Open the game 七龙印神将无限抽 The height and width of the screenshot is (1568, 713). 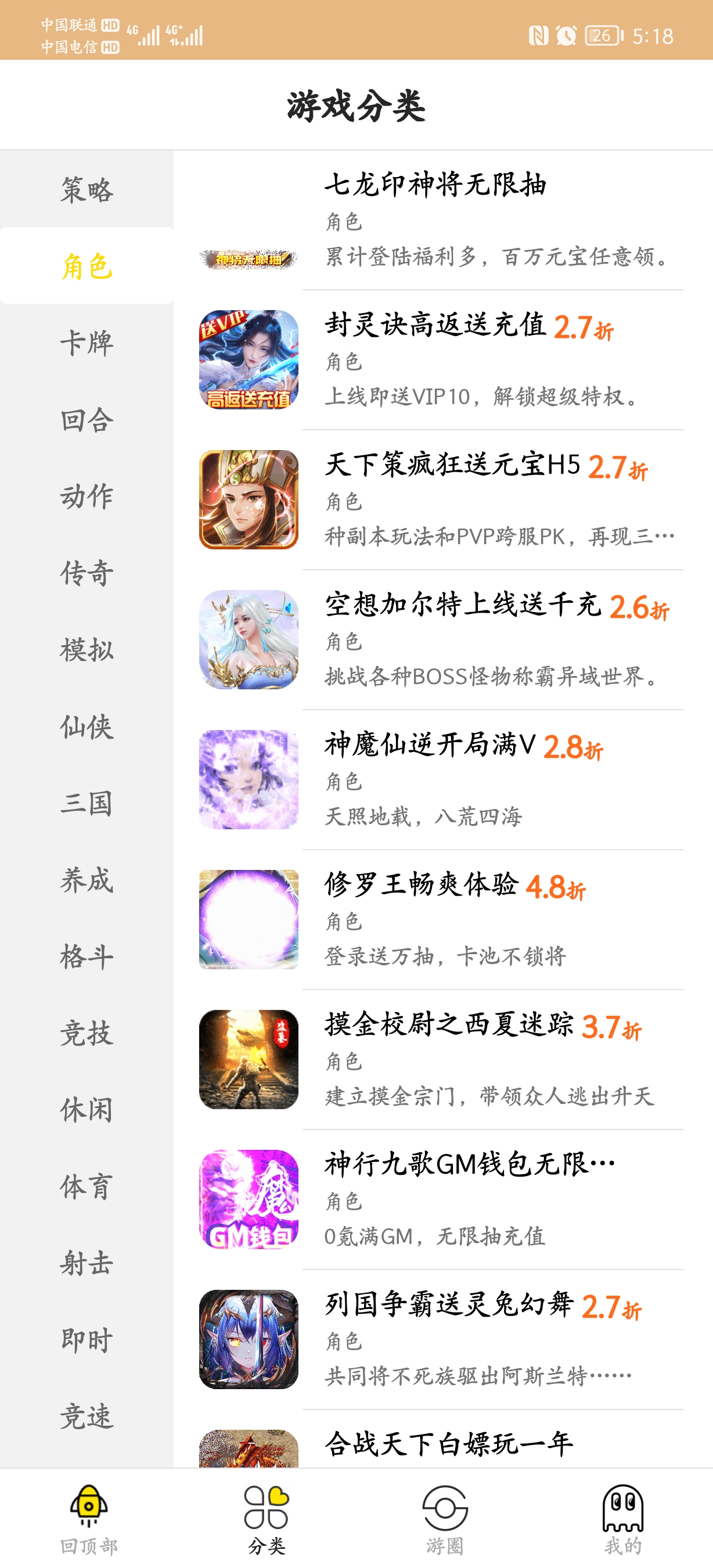pos(435,185)
